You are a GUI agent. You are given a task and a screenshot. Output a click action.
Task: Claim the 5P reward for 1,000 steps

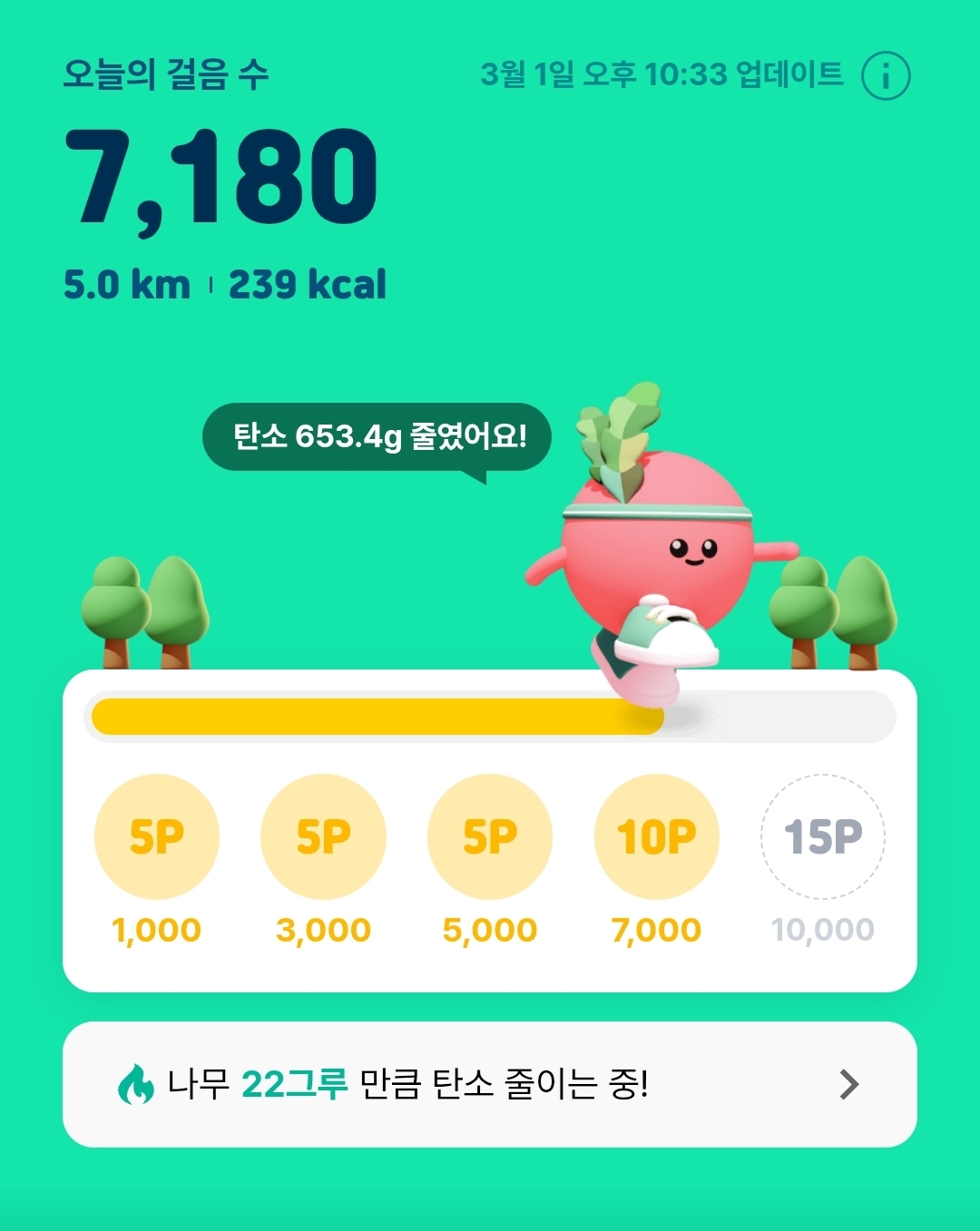(x=157, y=836)
